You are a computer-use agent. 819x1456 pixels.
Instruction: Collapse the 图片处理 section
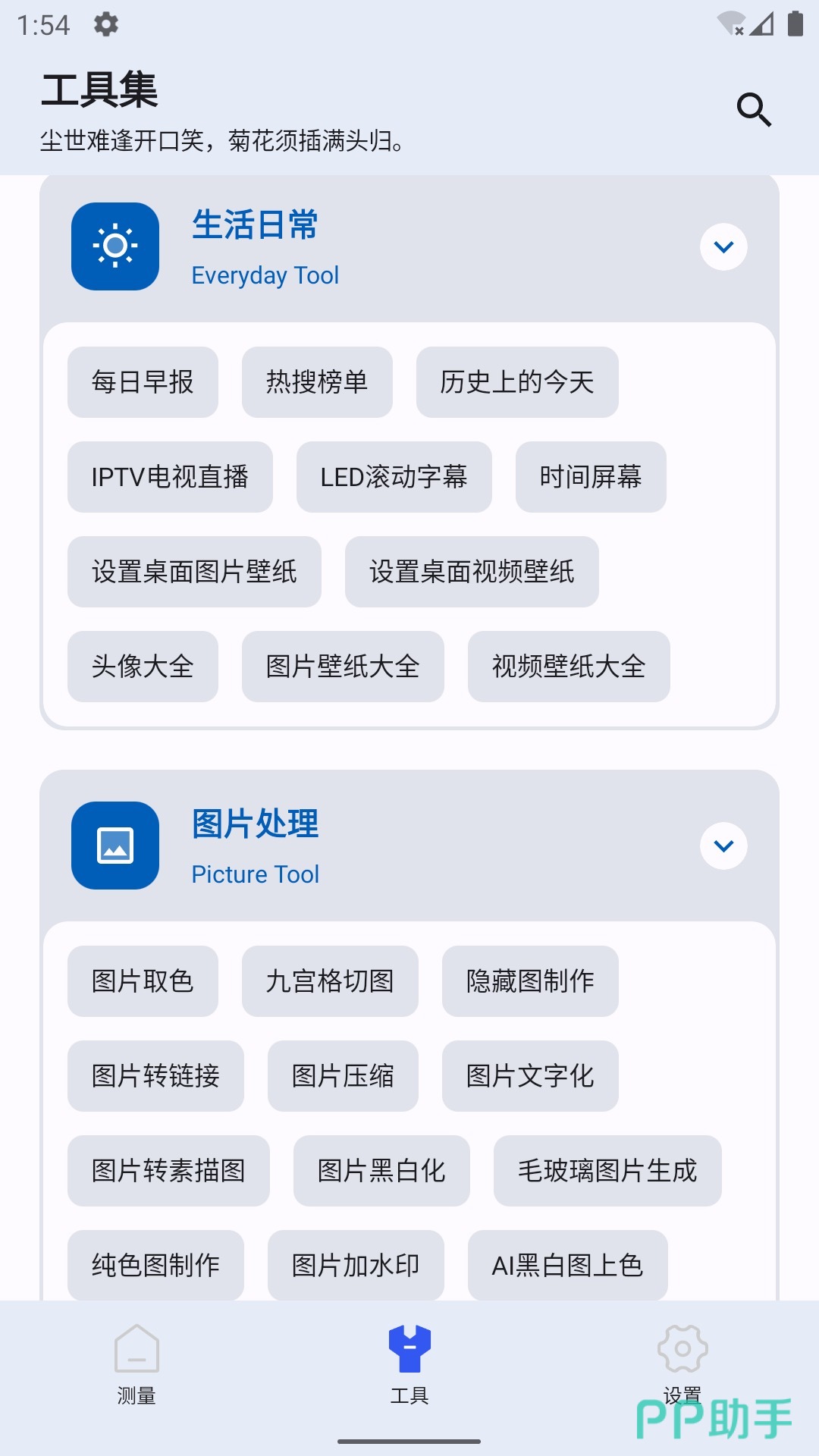point(723,846)
